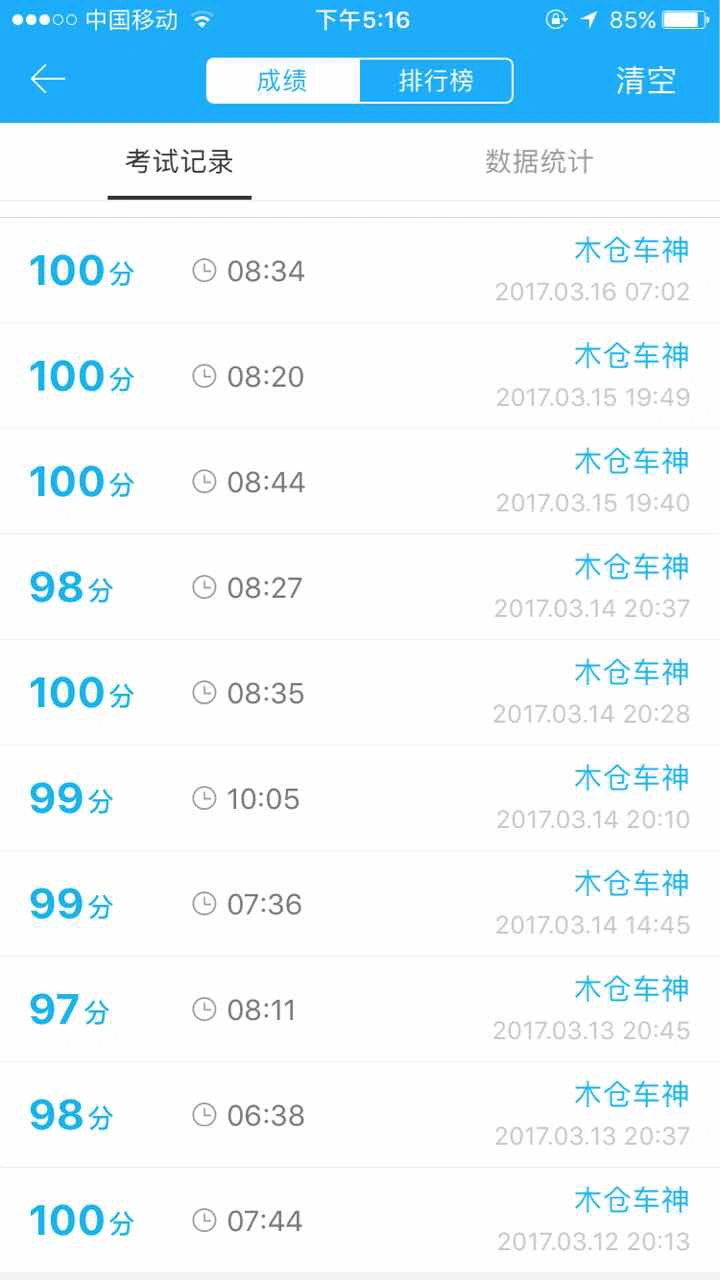Switch to the 排行榜 segment

pyautogui.click(x=436, y=81)
